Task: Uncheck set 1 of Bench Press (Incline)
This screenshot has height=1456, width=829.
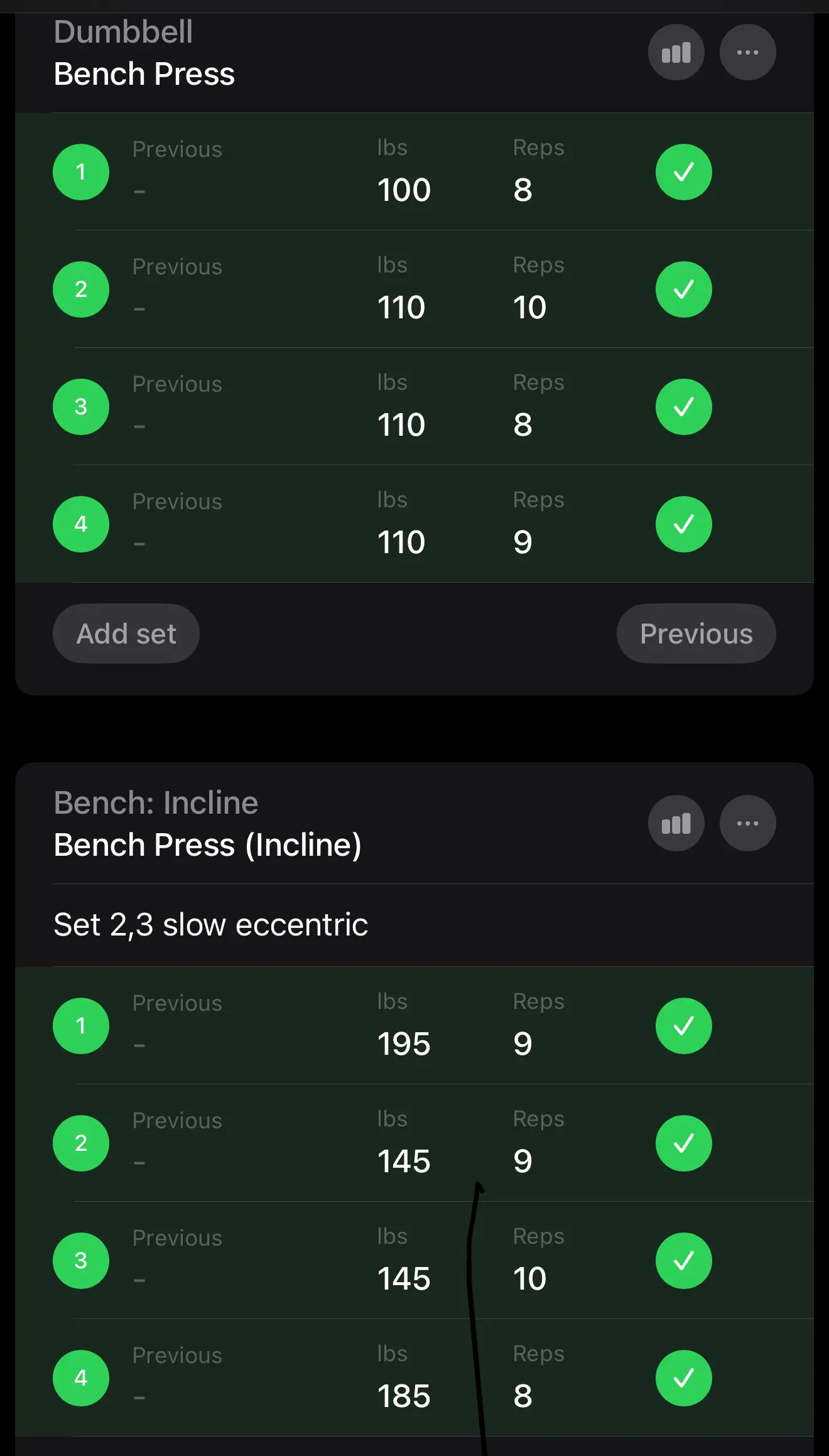Action: tap(683, 1026)
